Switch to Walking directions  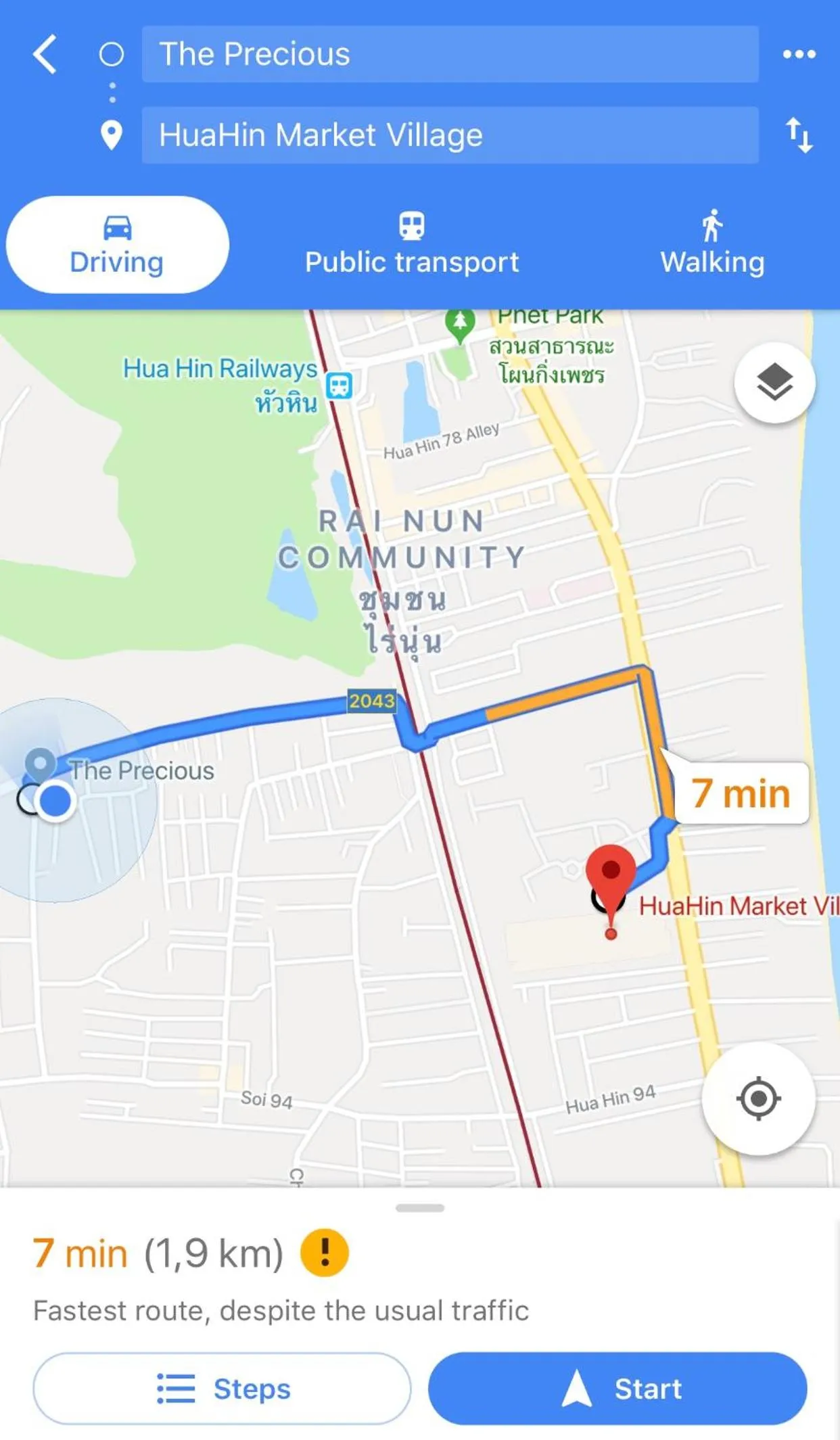tap(712, 245)
